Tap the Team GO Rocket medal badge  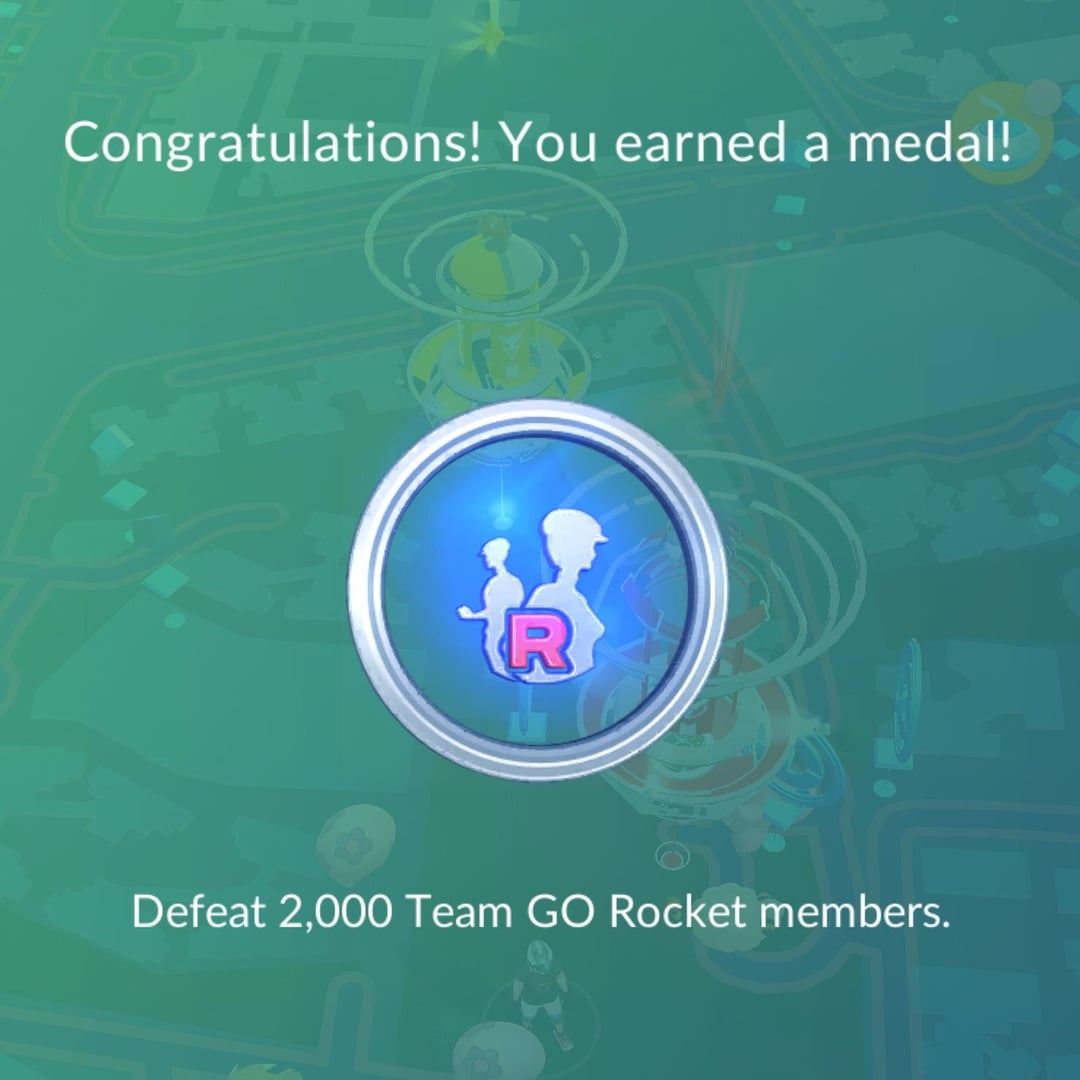[538, 590]
